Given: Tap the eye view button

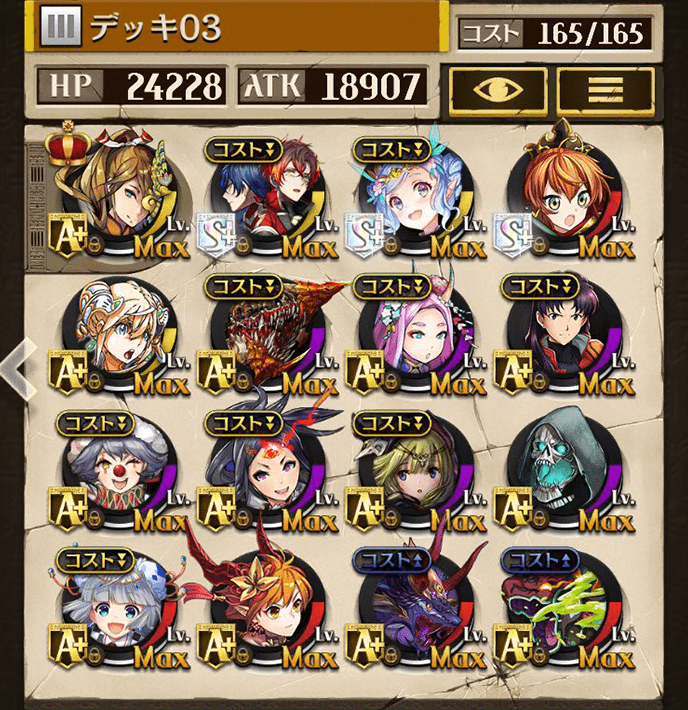Looking at the screenshot, I should [x=497, y=90].
